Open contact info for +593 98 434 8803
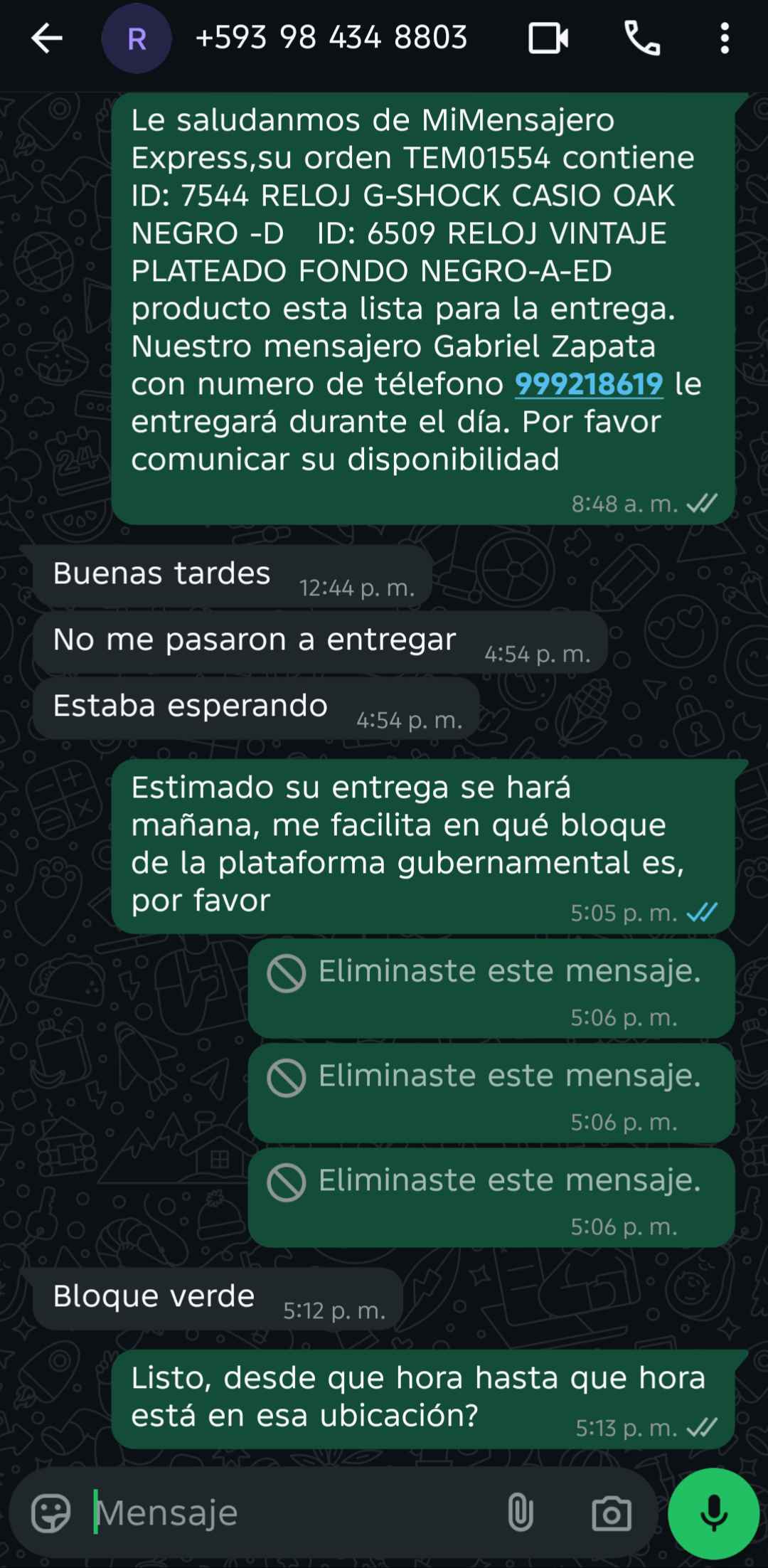The height and width of the screenshot is (1568, 768). (331, 38)
